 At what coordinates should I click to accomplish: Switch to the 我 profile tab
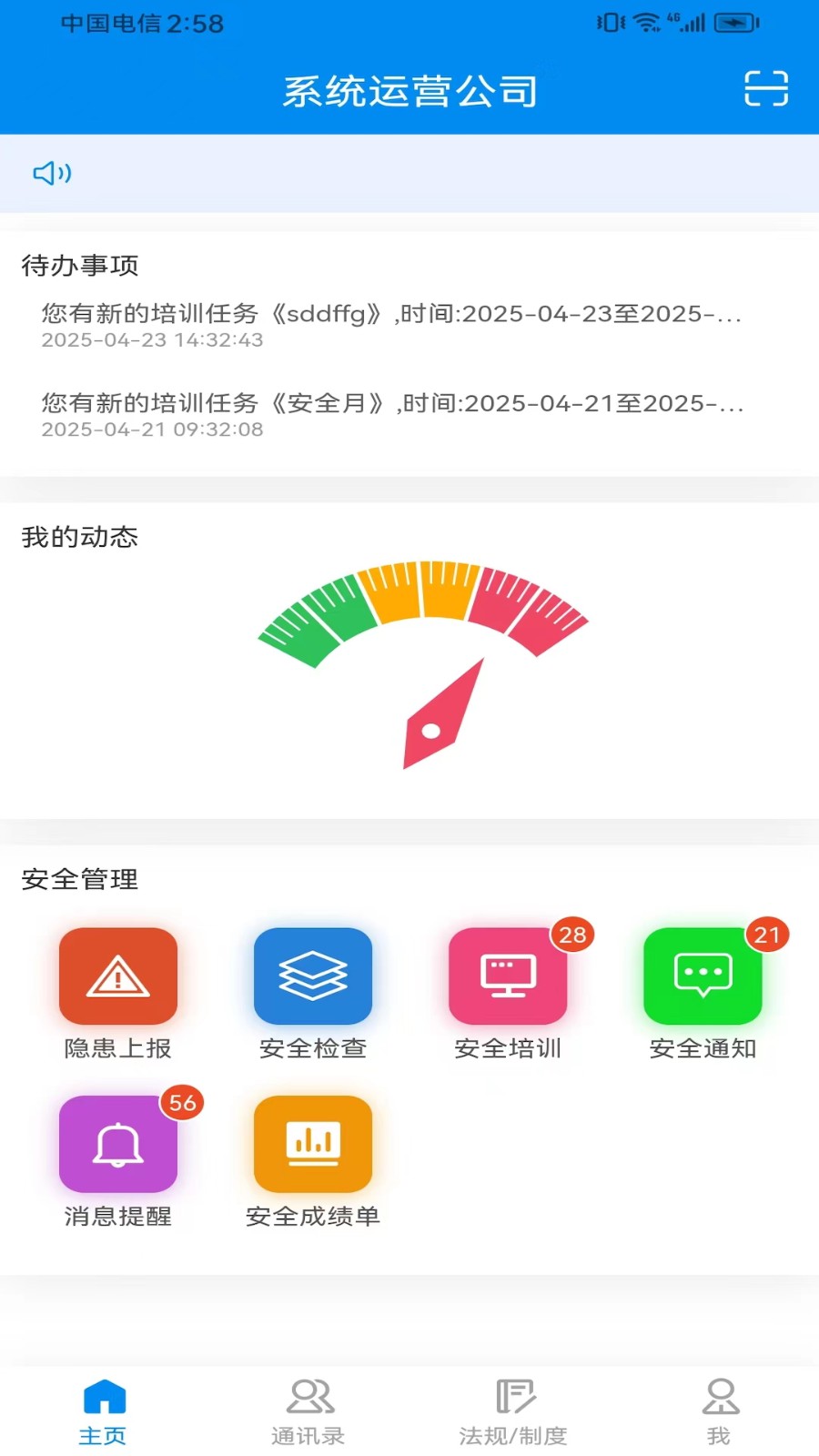point(719,1411)
